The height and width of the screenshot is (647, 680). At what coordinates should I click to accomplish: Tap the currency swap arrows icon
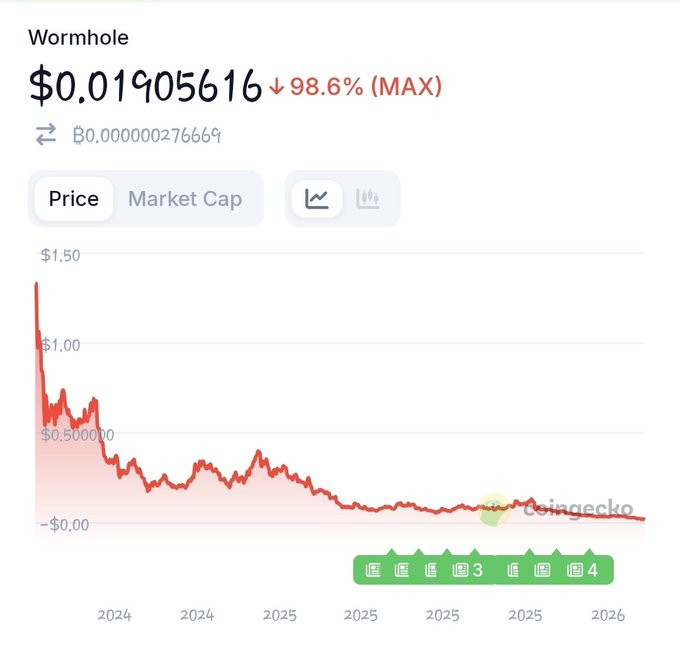click(x=46, y=135)
